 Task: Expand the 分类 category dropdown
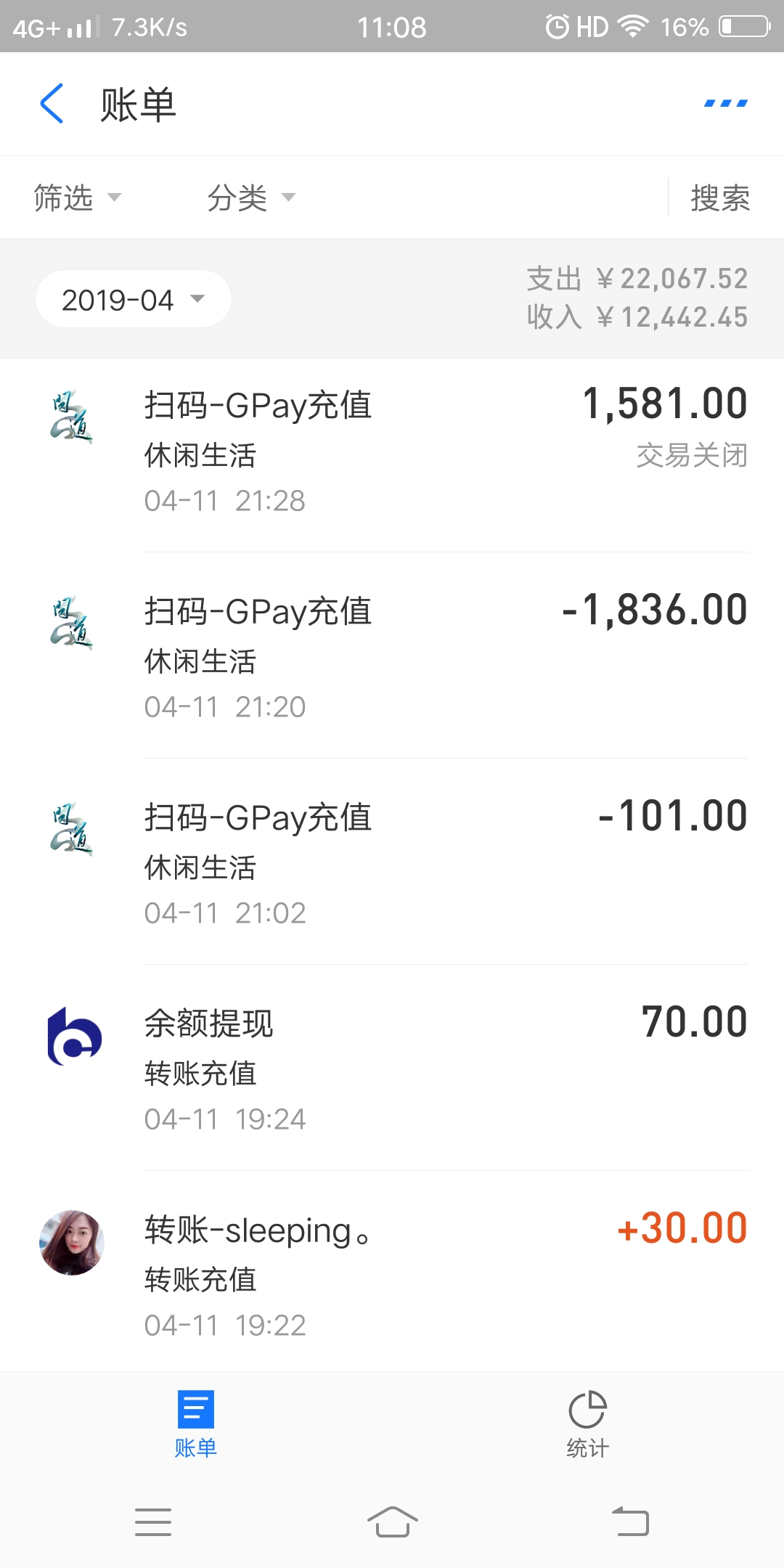[251, 197]
